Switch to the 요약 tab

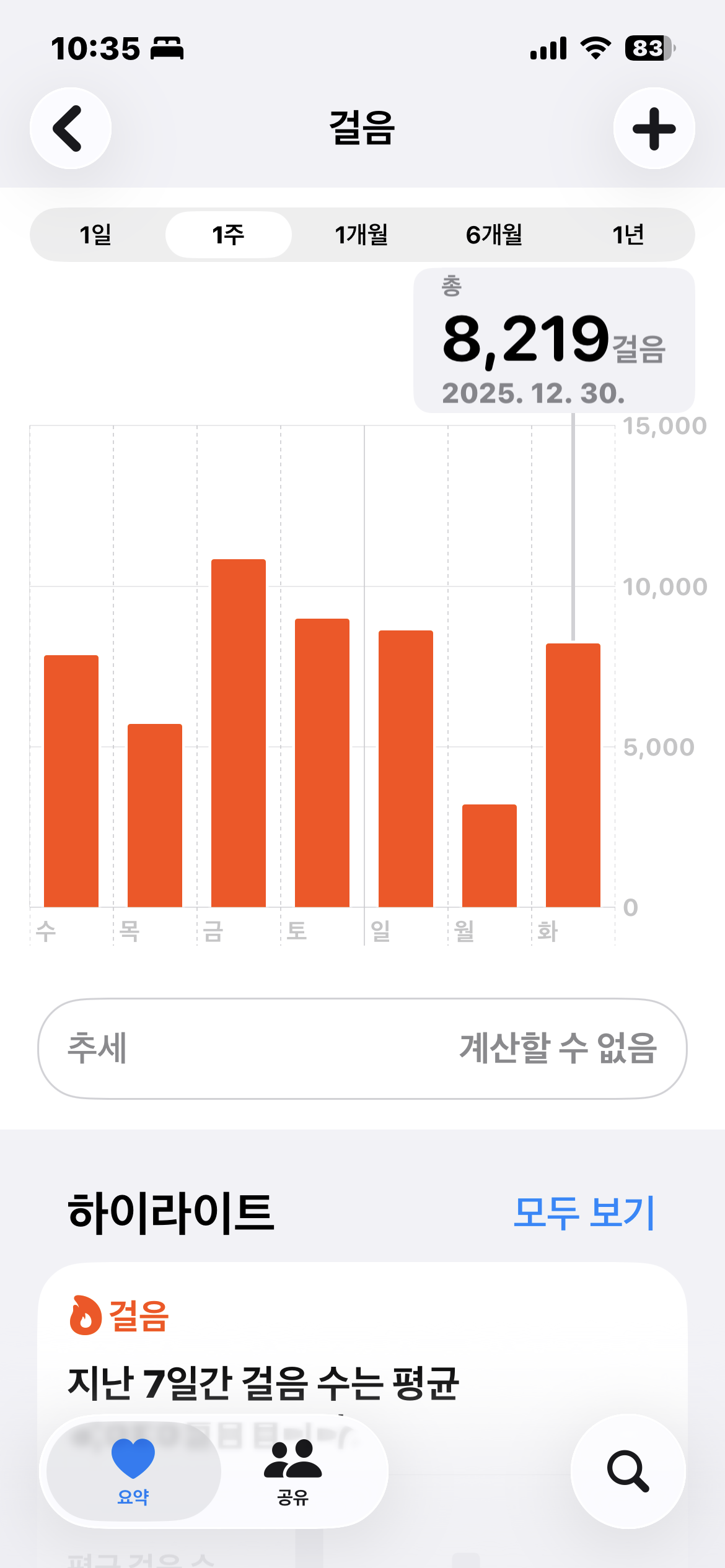point(133,1471)
